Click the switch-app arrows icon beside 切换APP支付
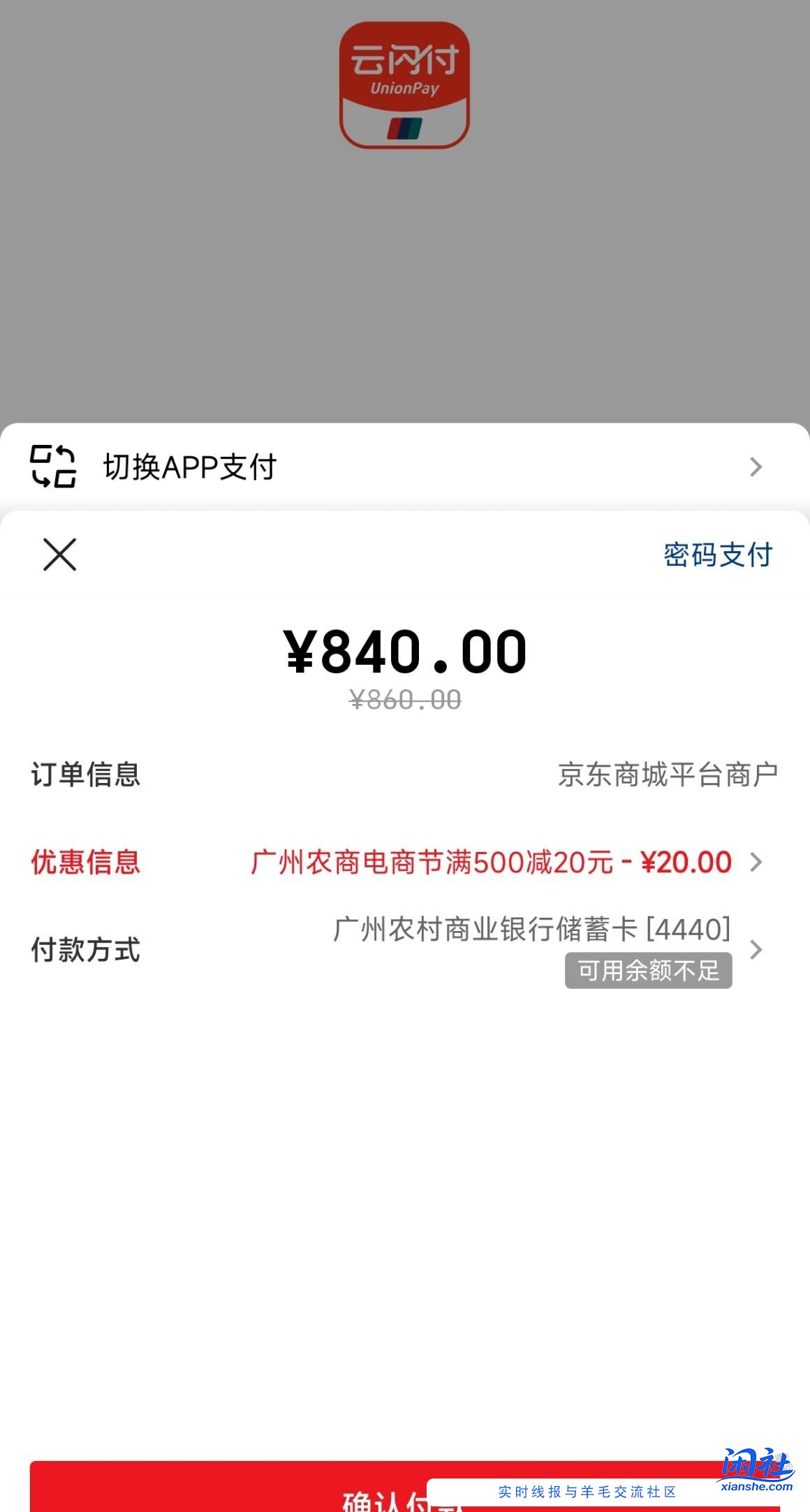 coord(52,466)
